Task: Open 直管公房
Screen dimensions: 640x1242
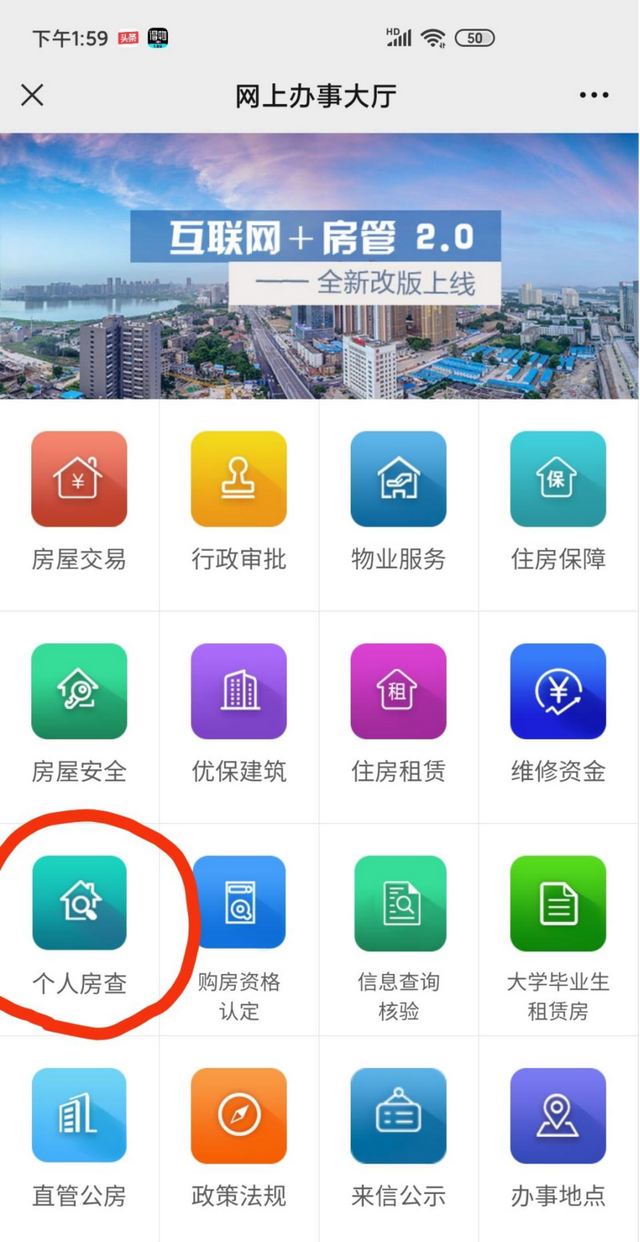Action: pos(79,1139)
